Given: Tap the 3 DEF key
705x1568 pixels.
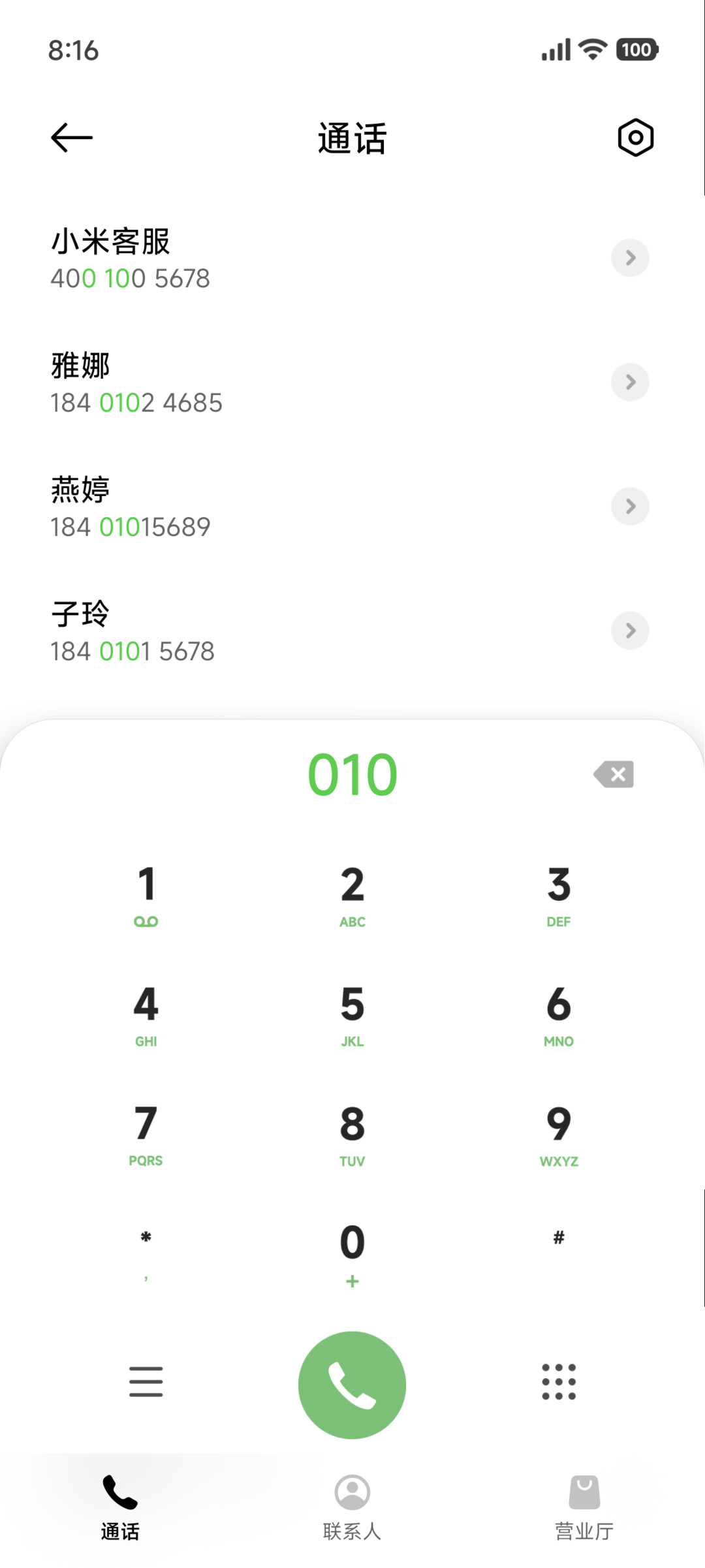Looking at the screenshot, I should 559,895.
